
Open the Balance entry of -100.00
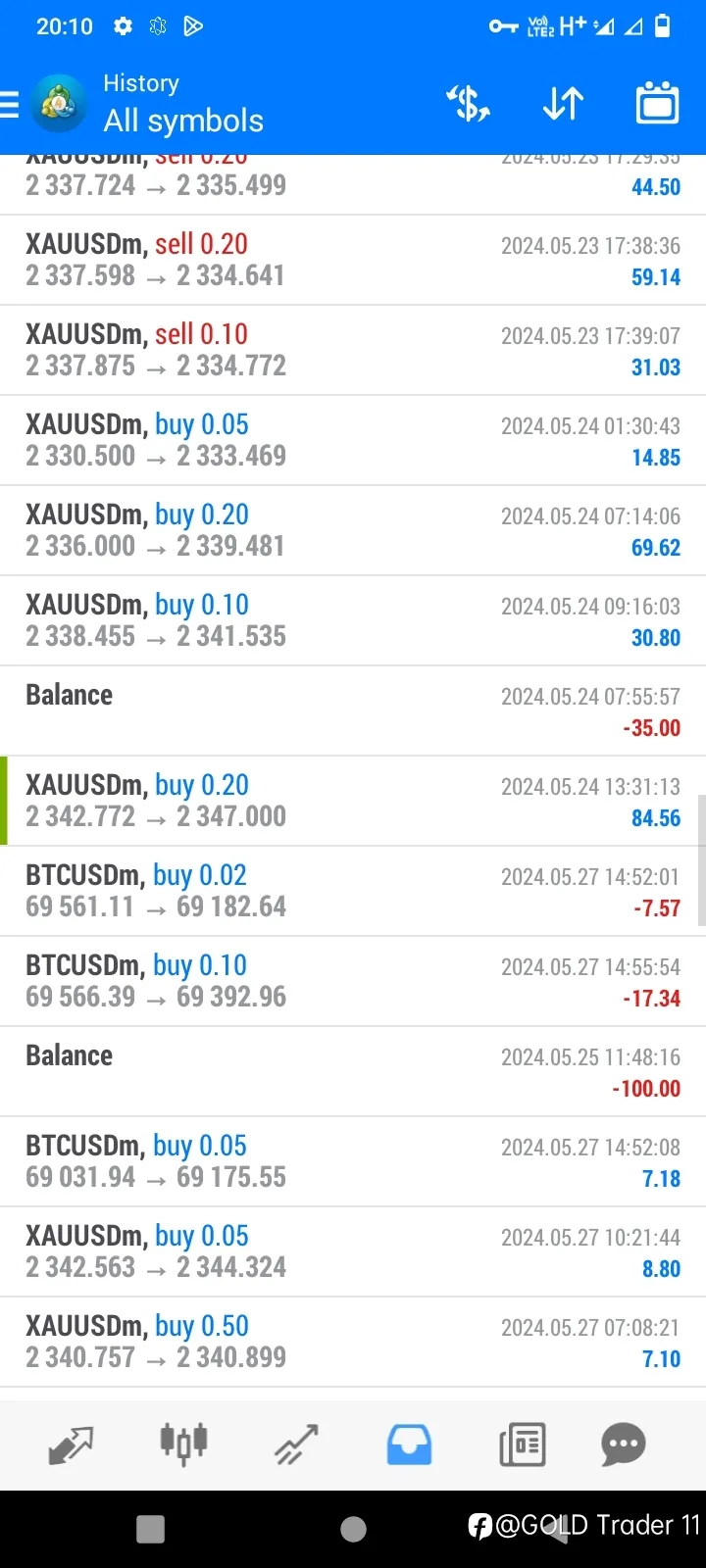pyautogui.click(x=353, y=1072)
